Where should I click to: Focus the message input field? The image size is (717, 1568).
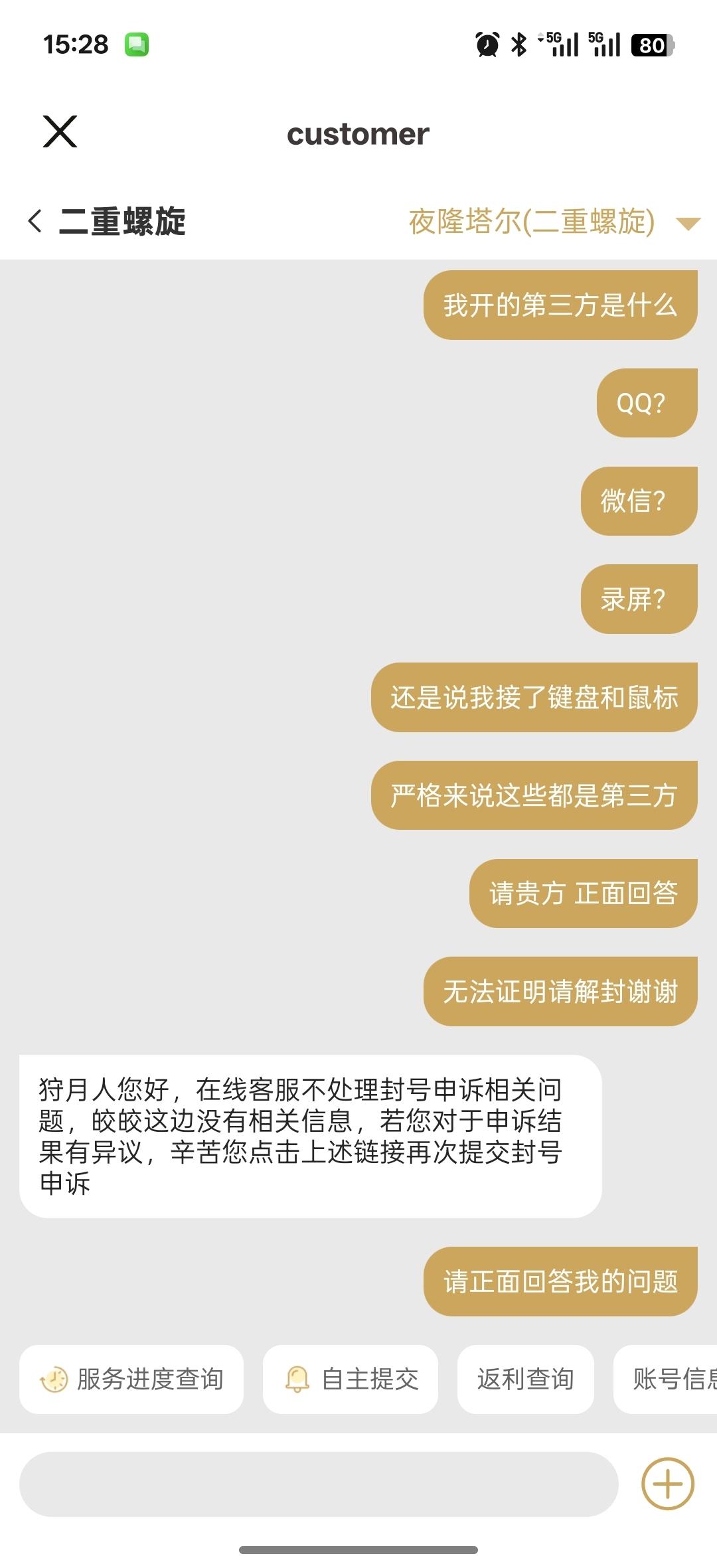point(319,1484)
